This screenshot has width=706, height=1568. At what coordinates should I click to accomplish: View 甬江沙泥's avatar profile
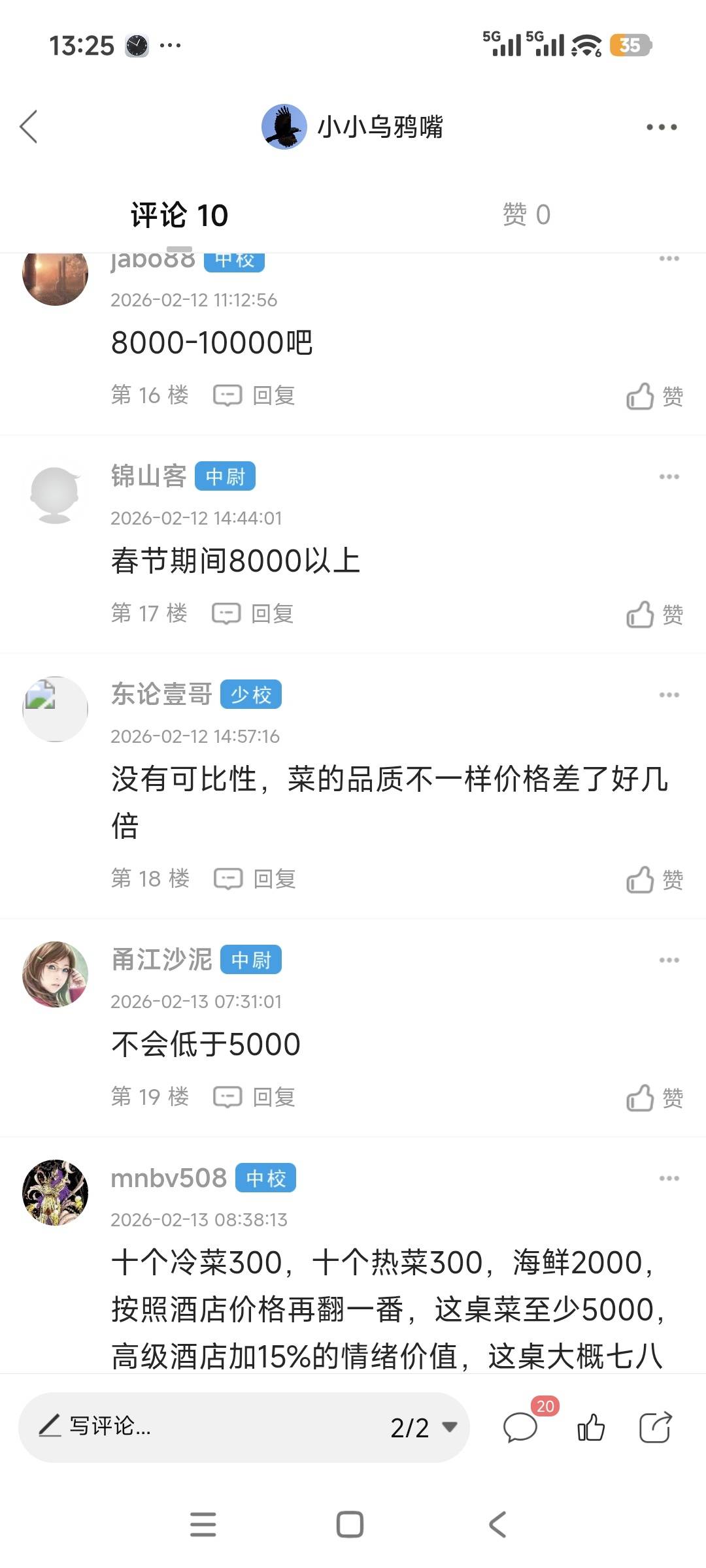[56, 974]
